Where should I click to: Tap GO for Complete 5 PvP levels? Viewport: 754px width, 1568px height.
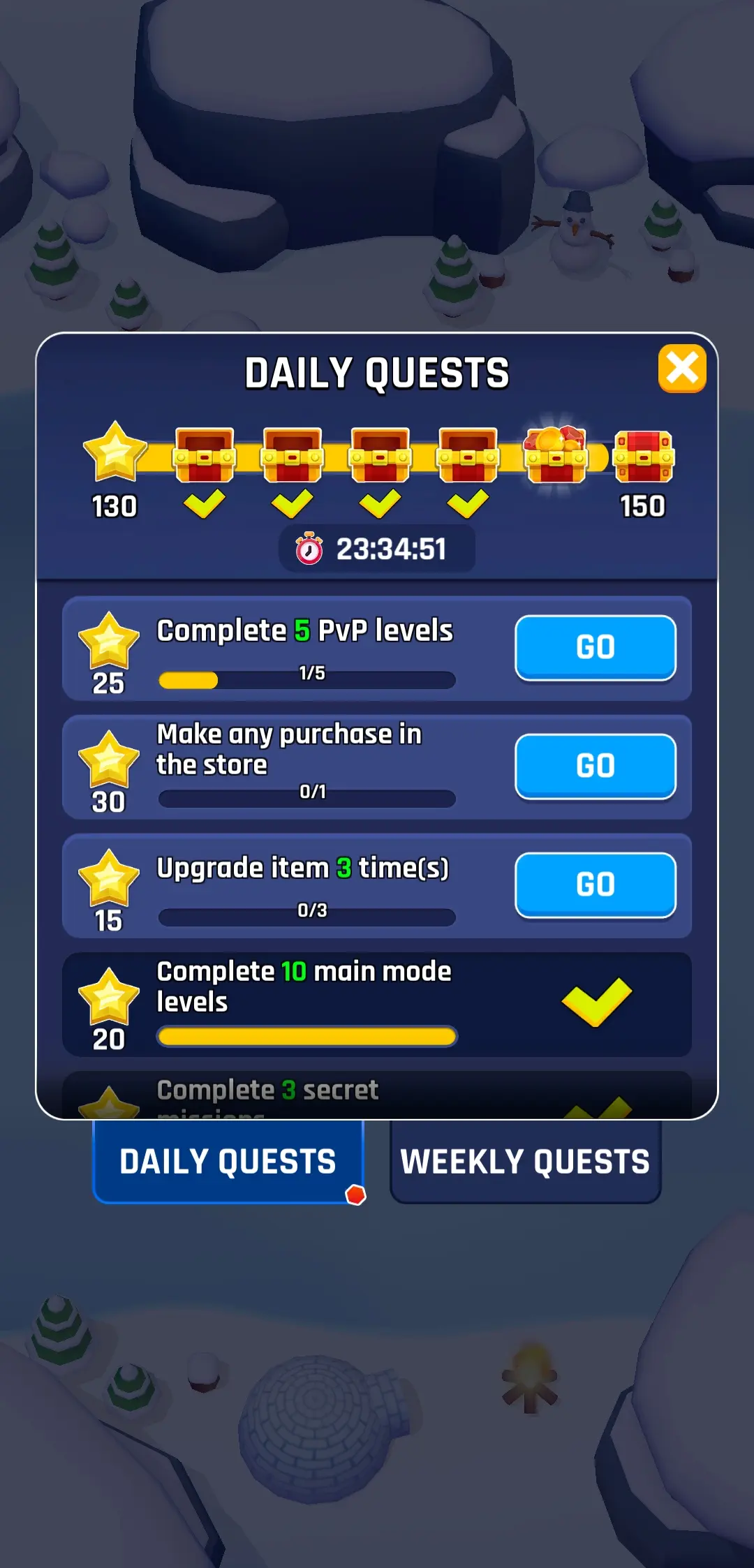tap(595, 647)
